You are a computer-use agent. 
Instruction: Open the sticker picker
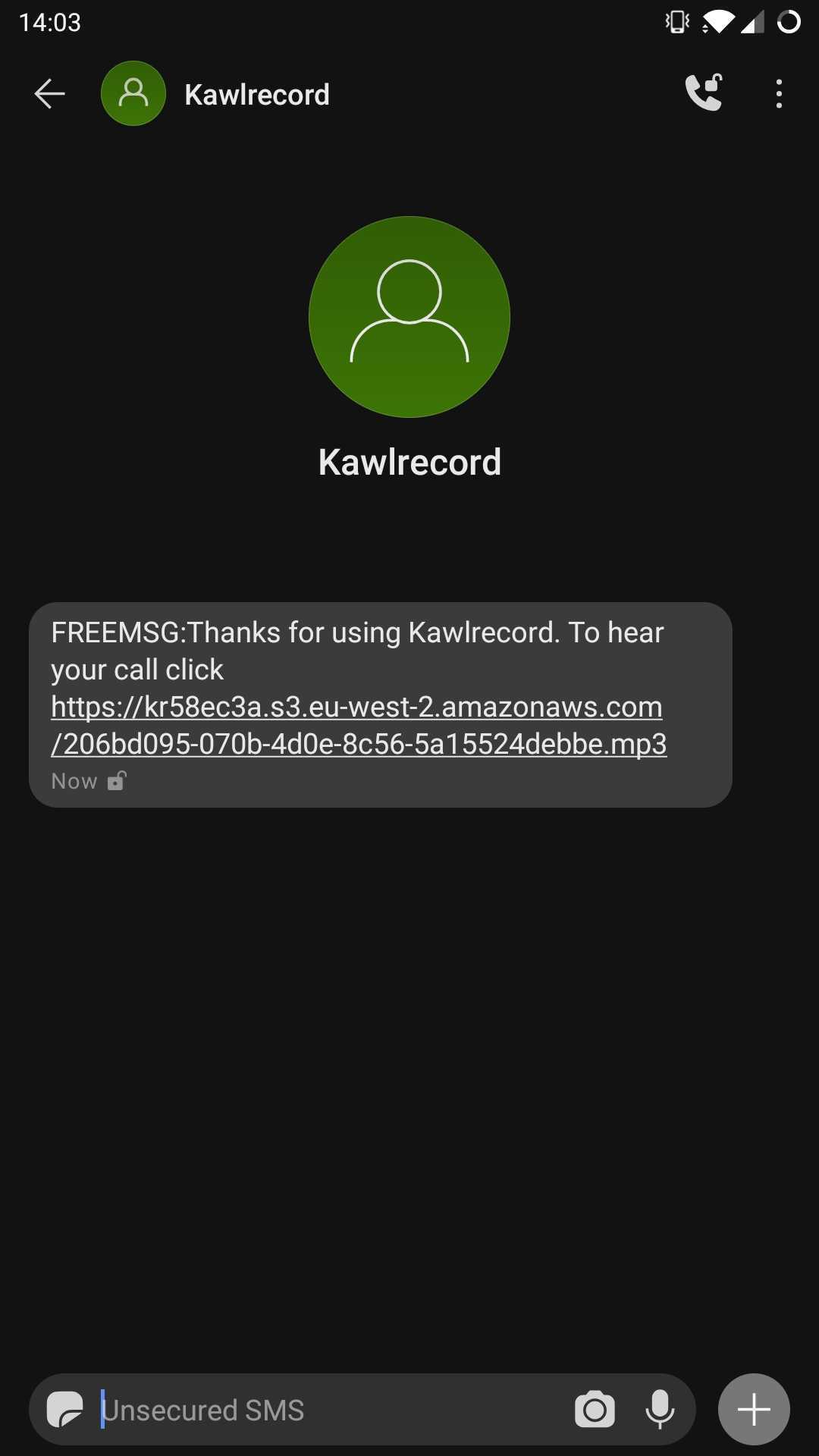point(65,1410)
